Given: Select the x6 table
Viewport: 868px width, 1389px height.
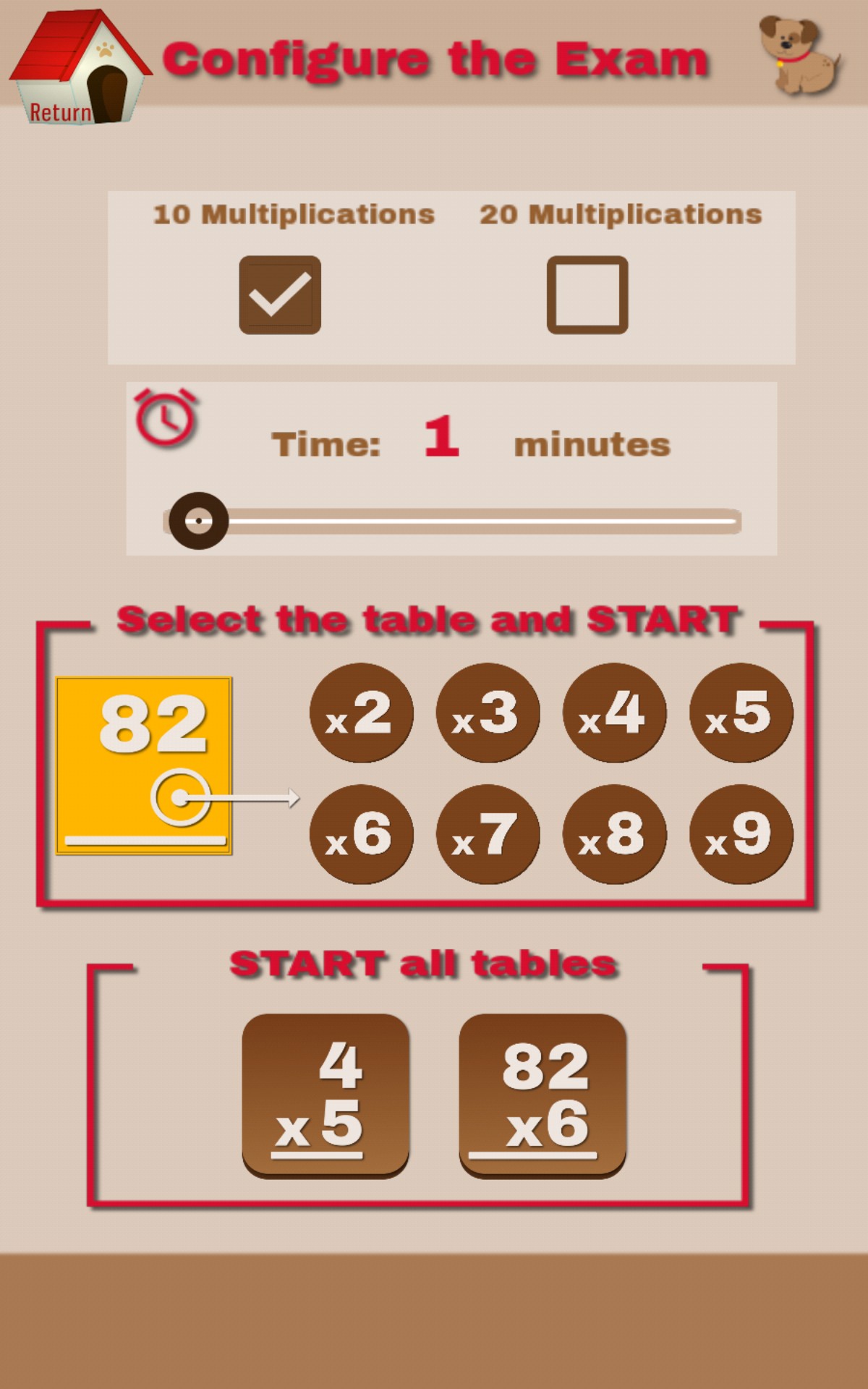Looking at the screenshot, I should pos(361,834).
